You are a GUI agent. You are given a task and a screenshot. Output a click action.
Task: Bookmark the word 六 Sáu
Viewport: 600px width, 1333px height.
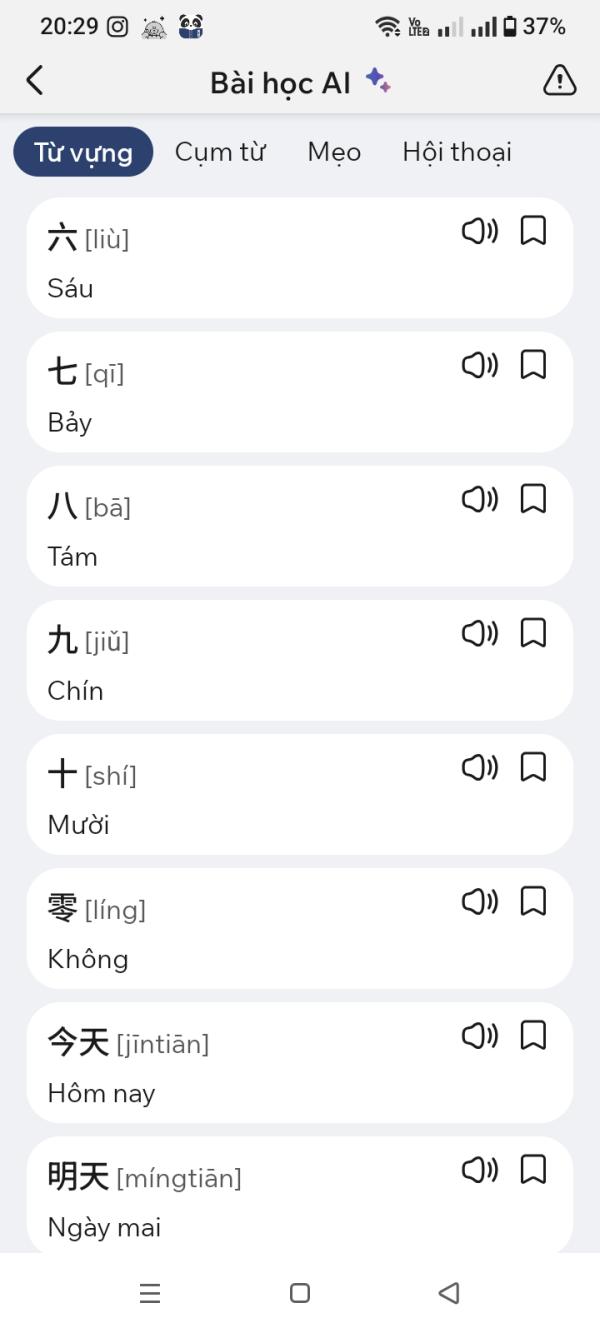[534, 232]
